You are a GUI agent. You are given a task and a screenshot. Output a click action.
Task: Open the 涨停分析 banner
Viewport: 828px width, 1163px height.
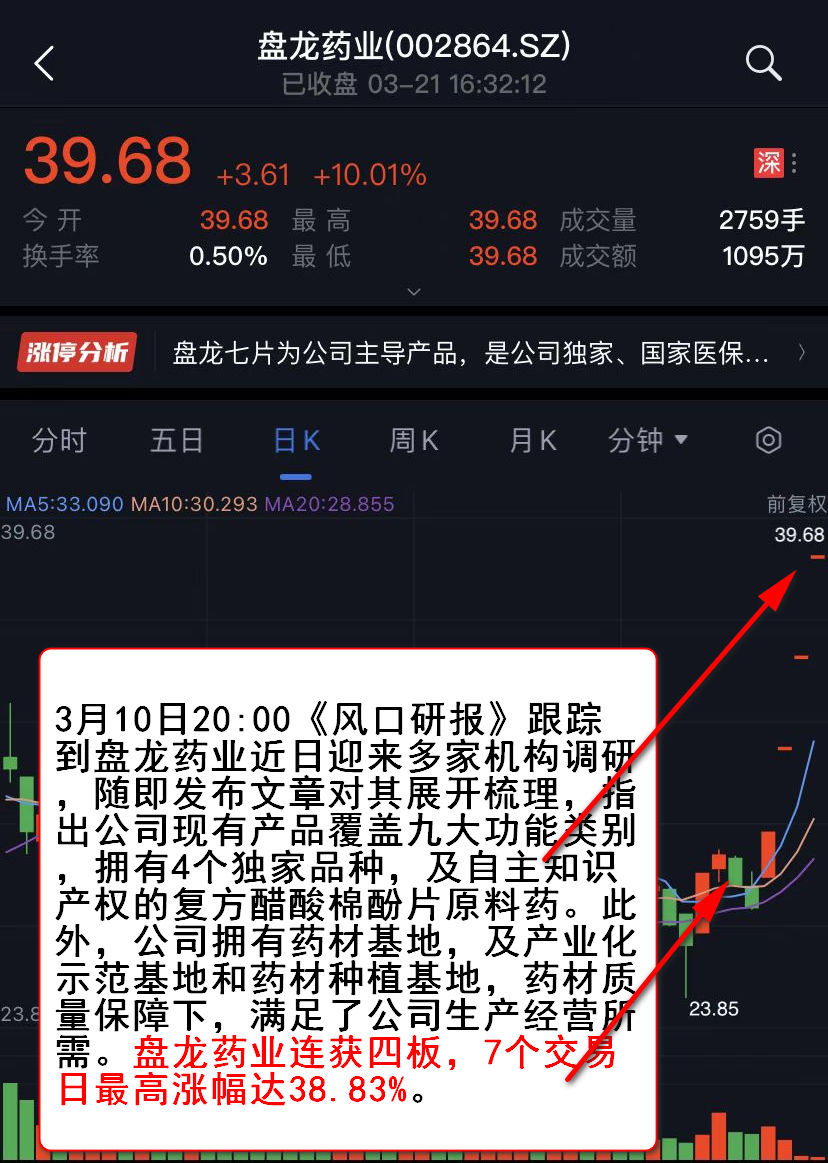(x=412, y=353)
